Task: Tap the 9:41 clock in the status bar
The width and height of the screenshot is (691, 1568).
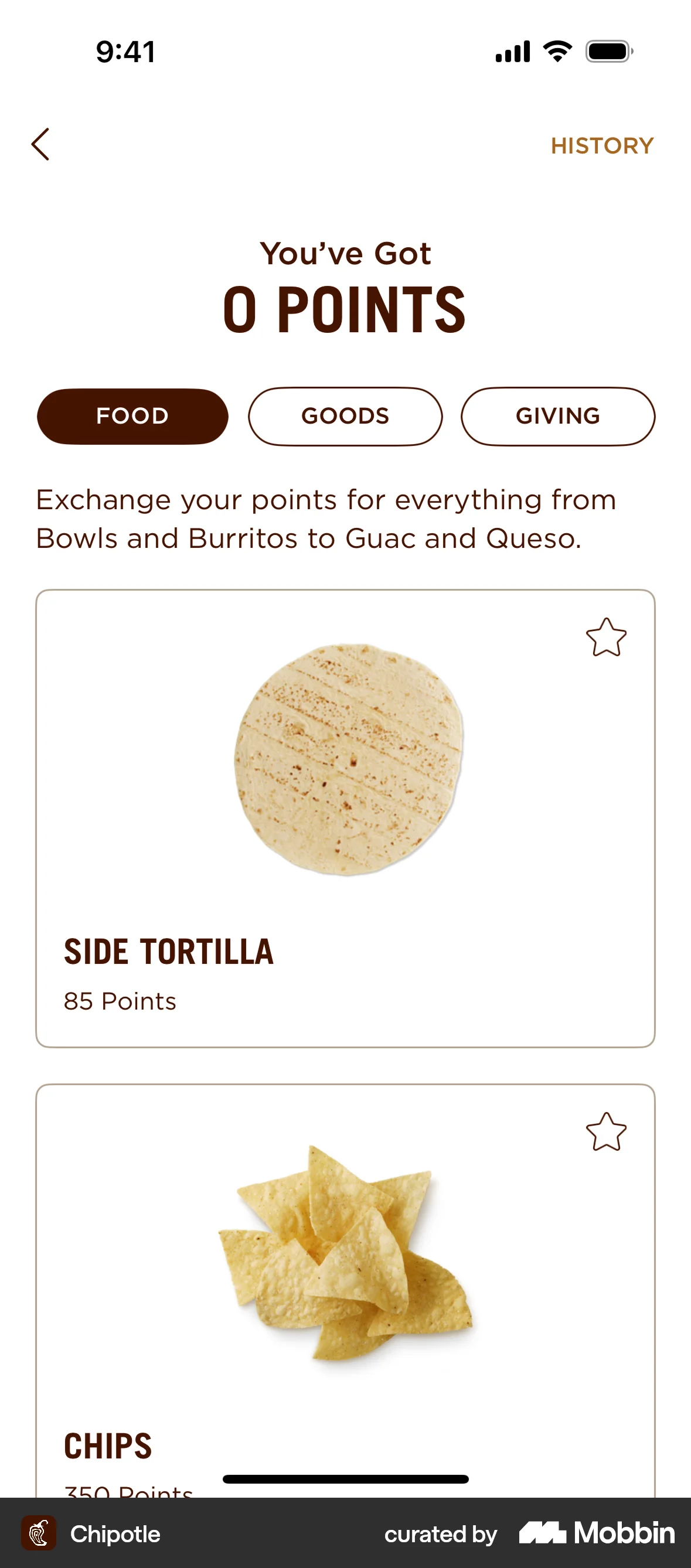Action: [x=125, y=52]
